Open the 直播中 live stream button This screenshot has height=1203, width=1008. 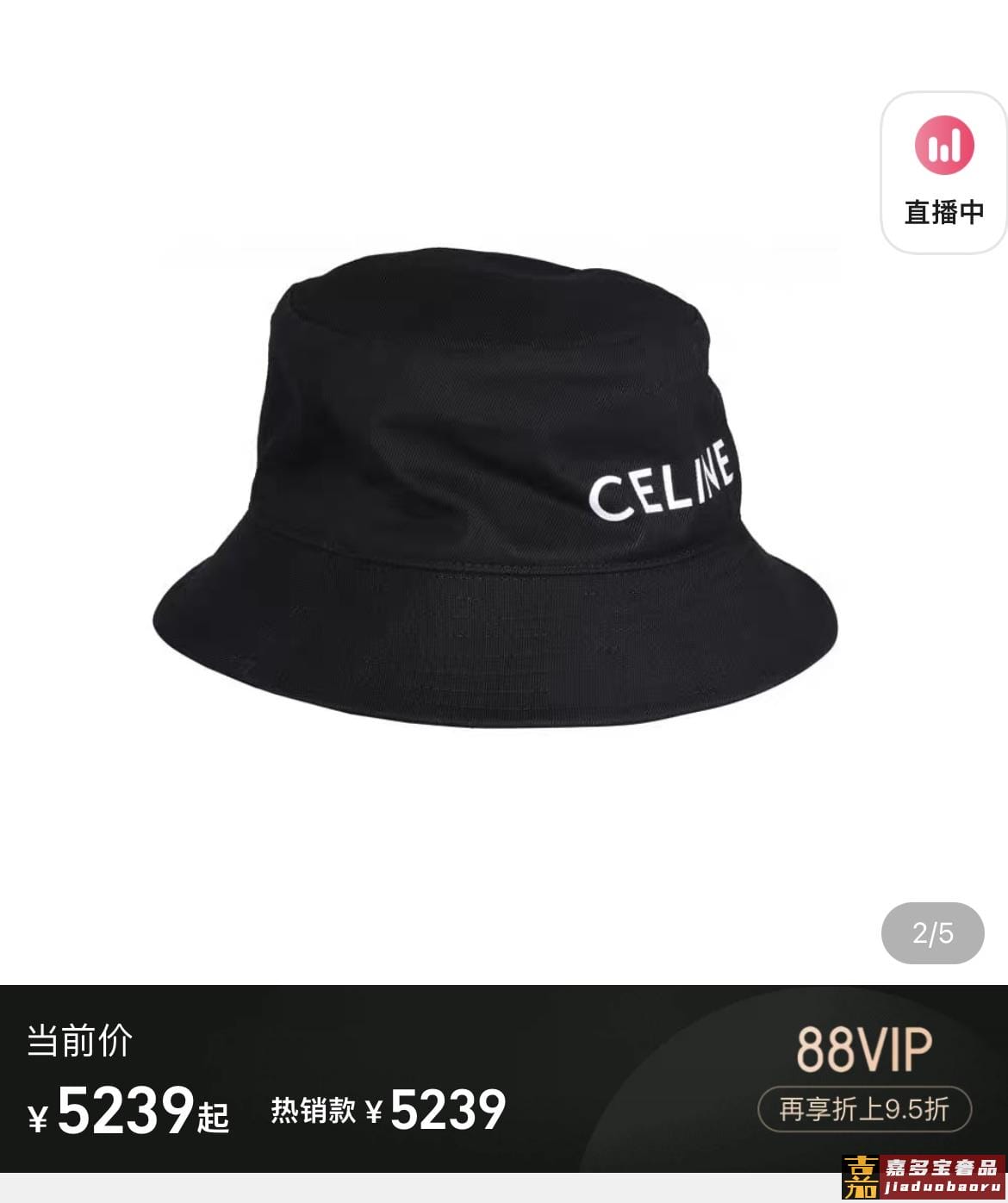click(944, 173)
